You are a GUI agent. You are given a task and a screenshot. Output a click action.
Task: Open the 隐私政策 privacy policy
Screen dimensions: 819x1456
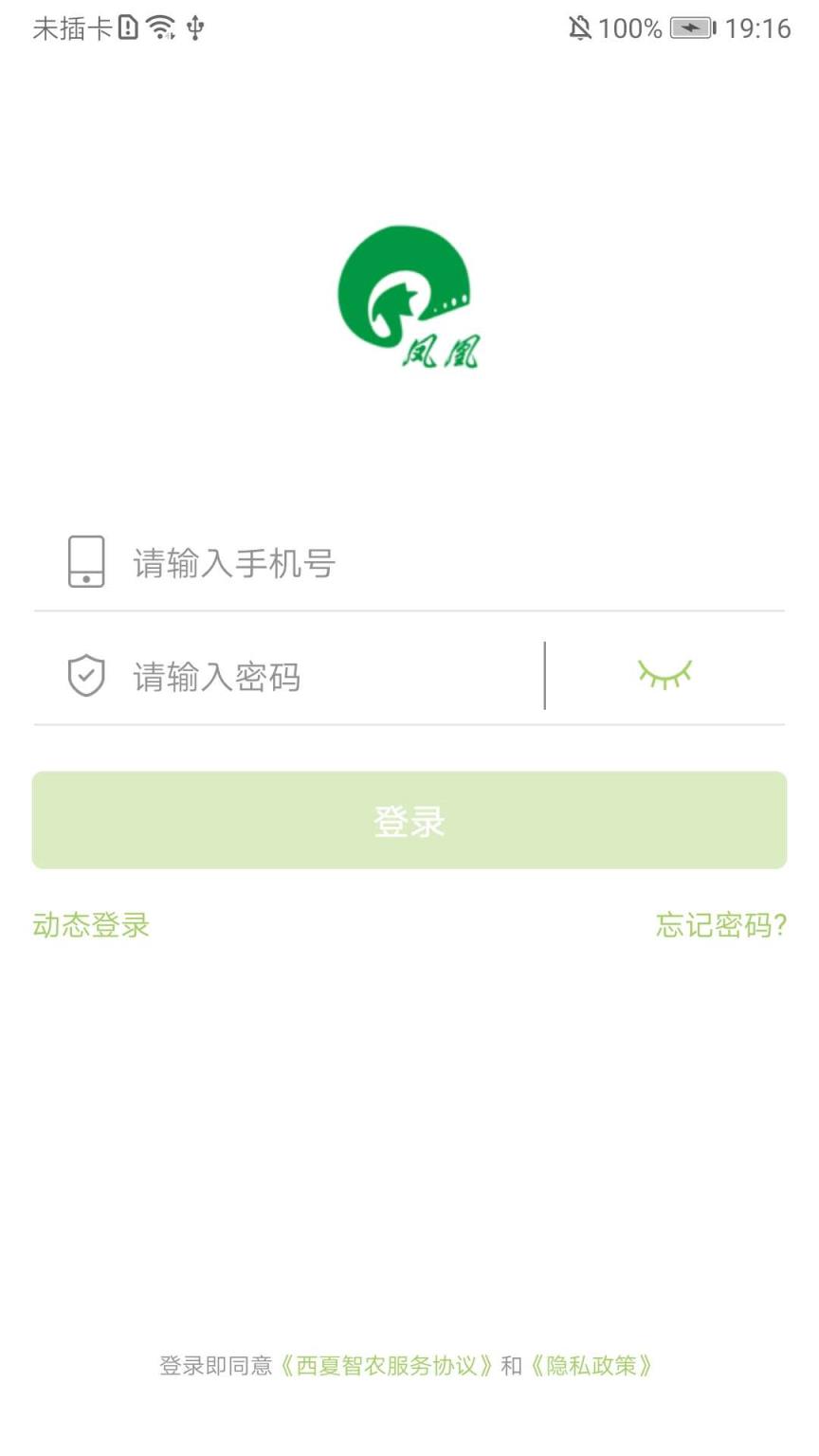tap(592, 1367)
